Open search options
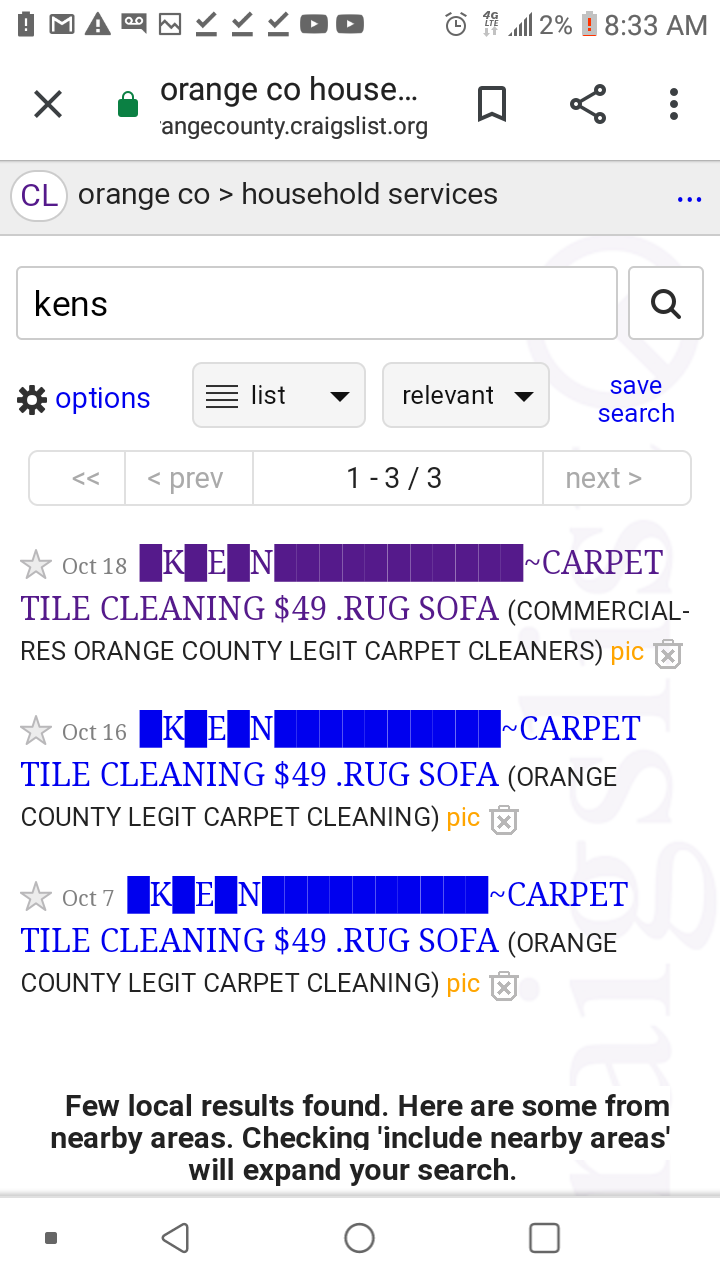The height and width of the screenshot is (1280, 720). coord(84,399)
